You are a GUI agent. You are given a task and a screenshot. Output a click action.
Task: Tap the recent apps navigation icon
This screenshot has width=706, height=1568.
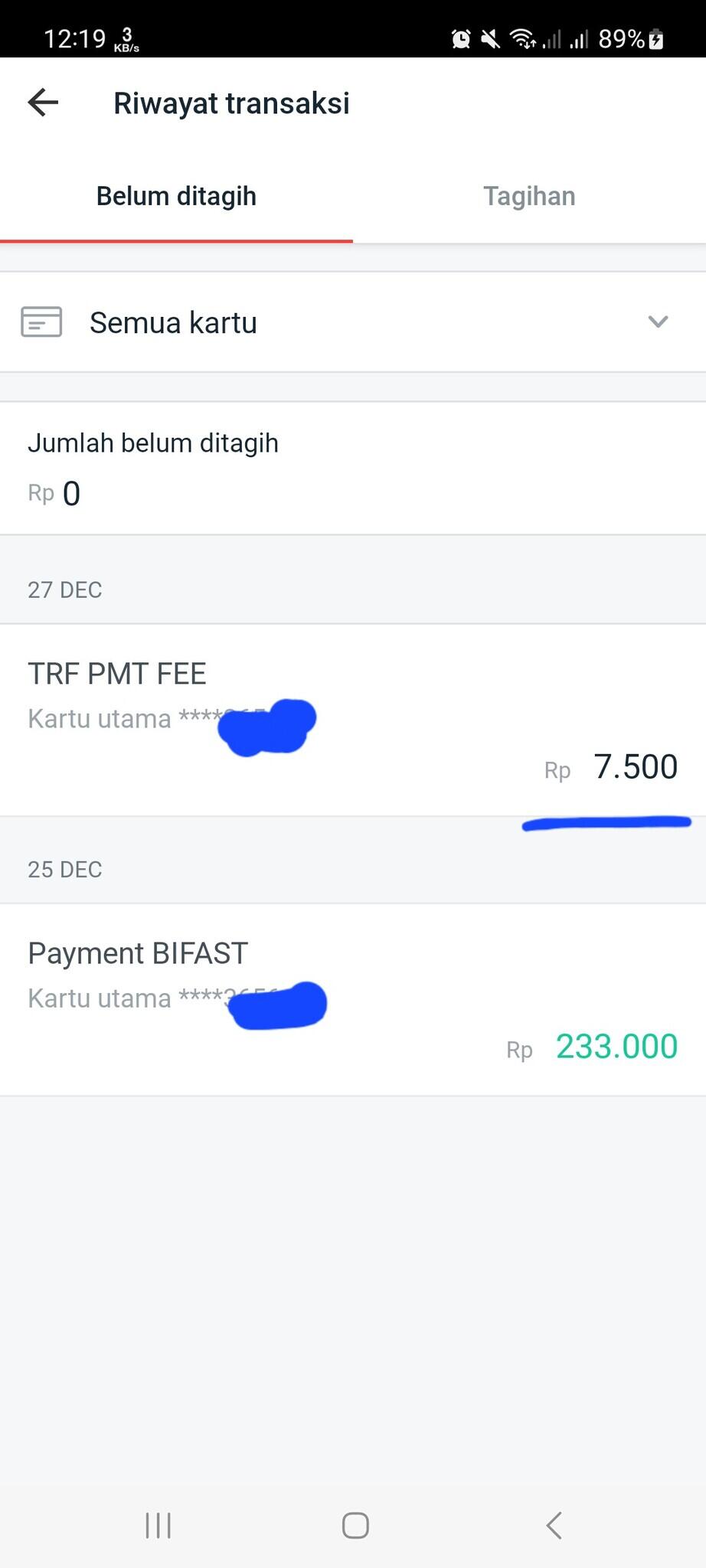[x=157, y=1524]
